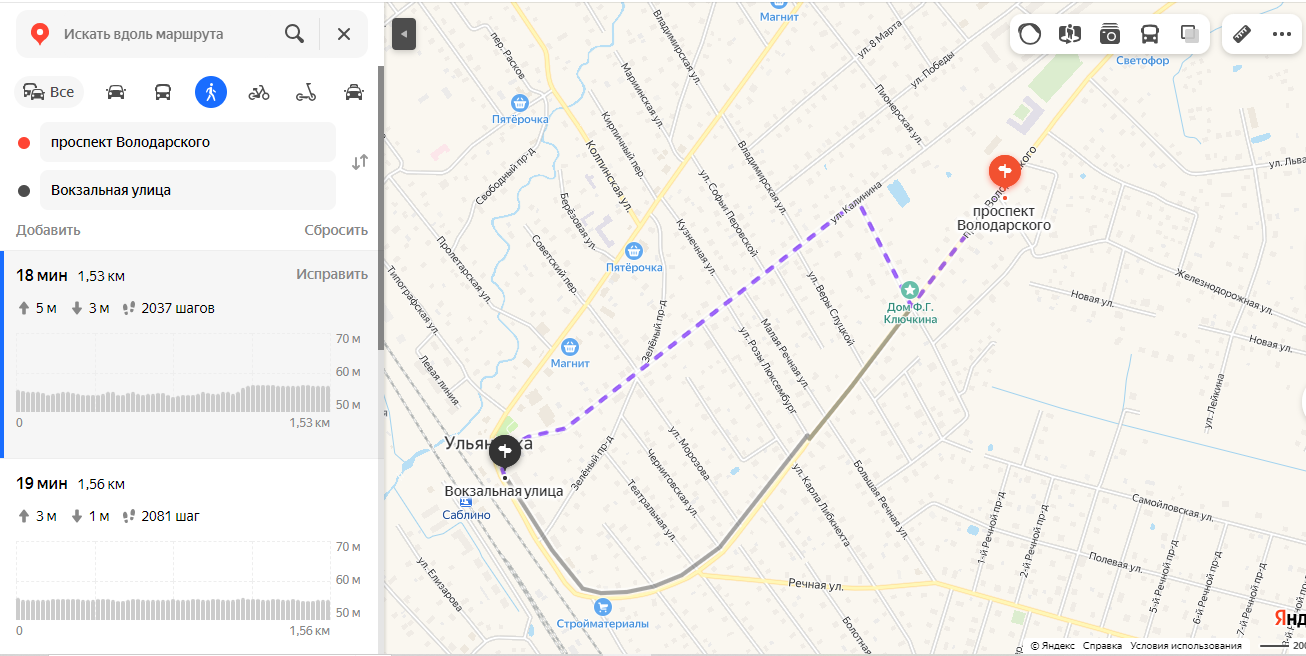Switch to the Все transport tab
This screenshot has height=656, width=1306.
pyautogui.click(x=49, y=92)
